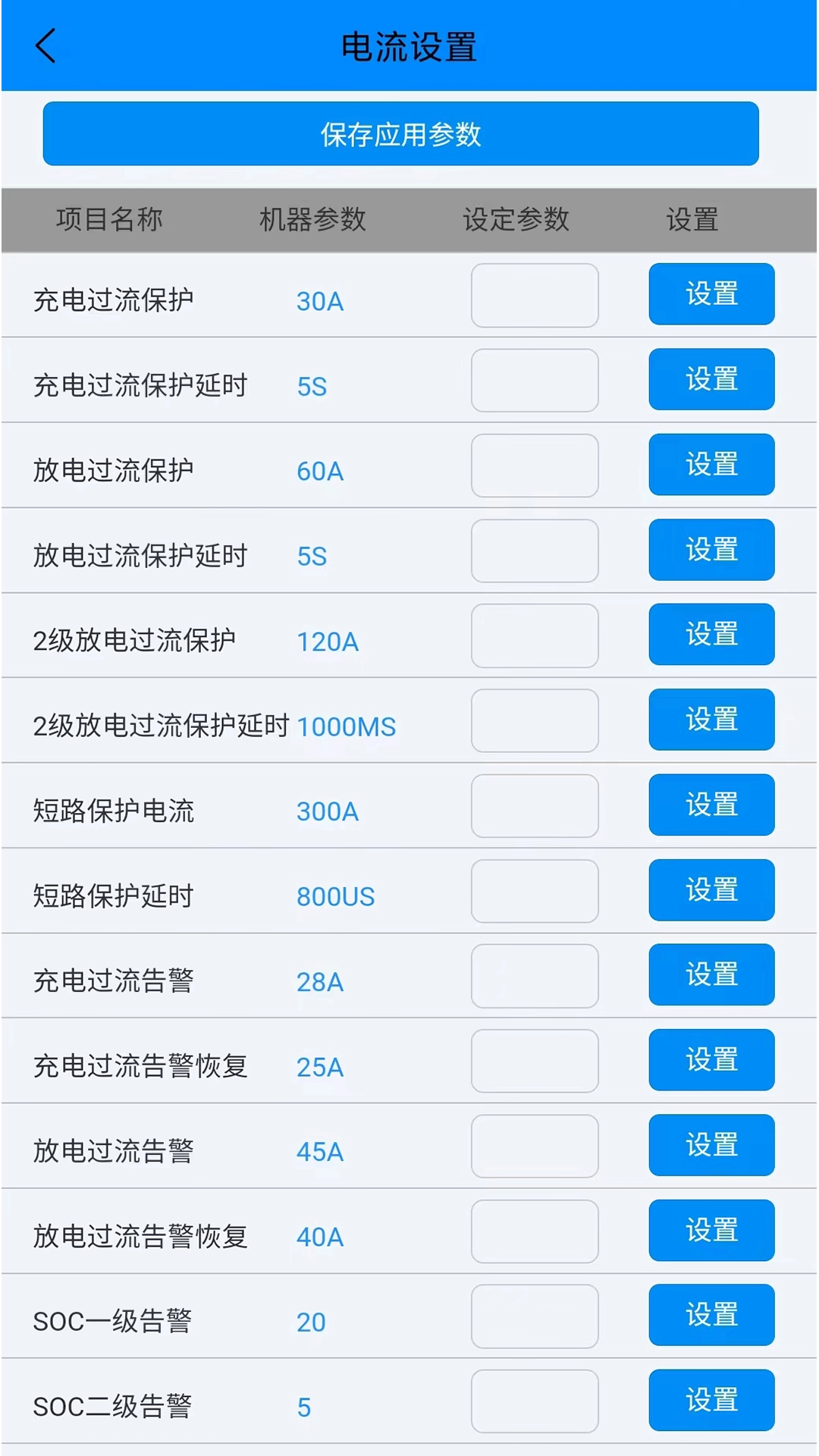Select the input field beside 充电过流保护

[x=534, y=295]
